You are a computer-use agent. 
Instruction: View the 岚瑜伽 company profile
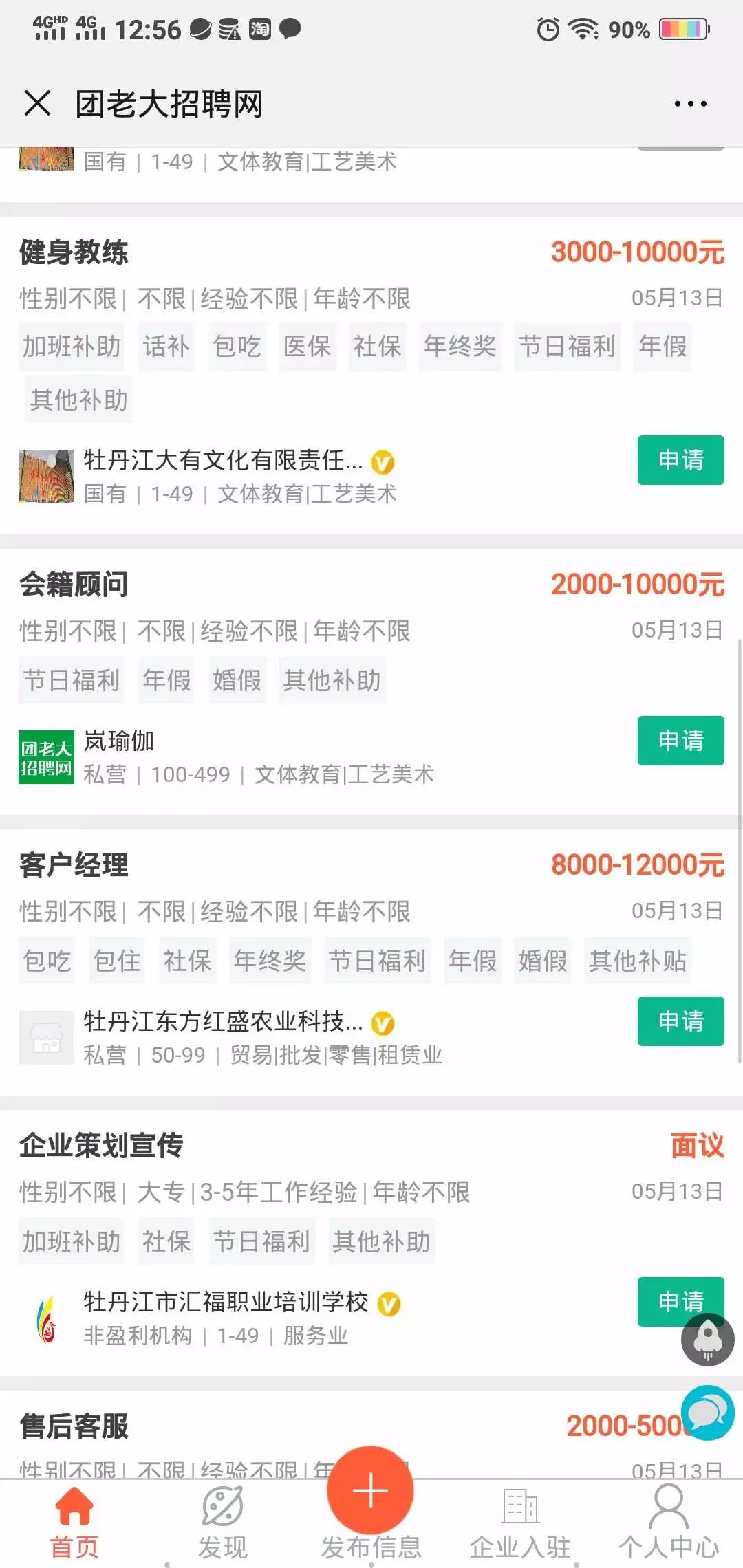[118, 741]
